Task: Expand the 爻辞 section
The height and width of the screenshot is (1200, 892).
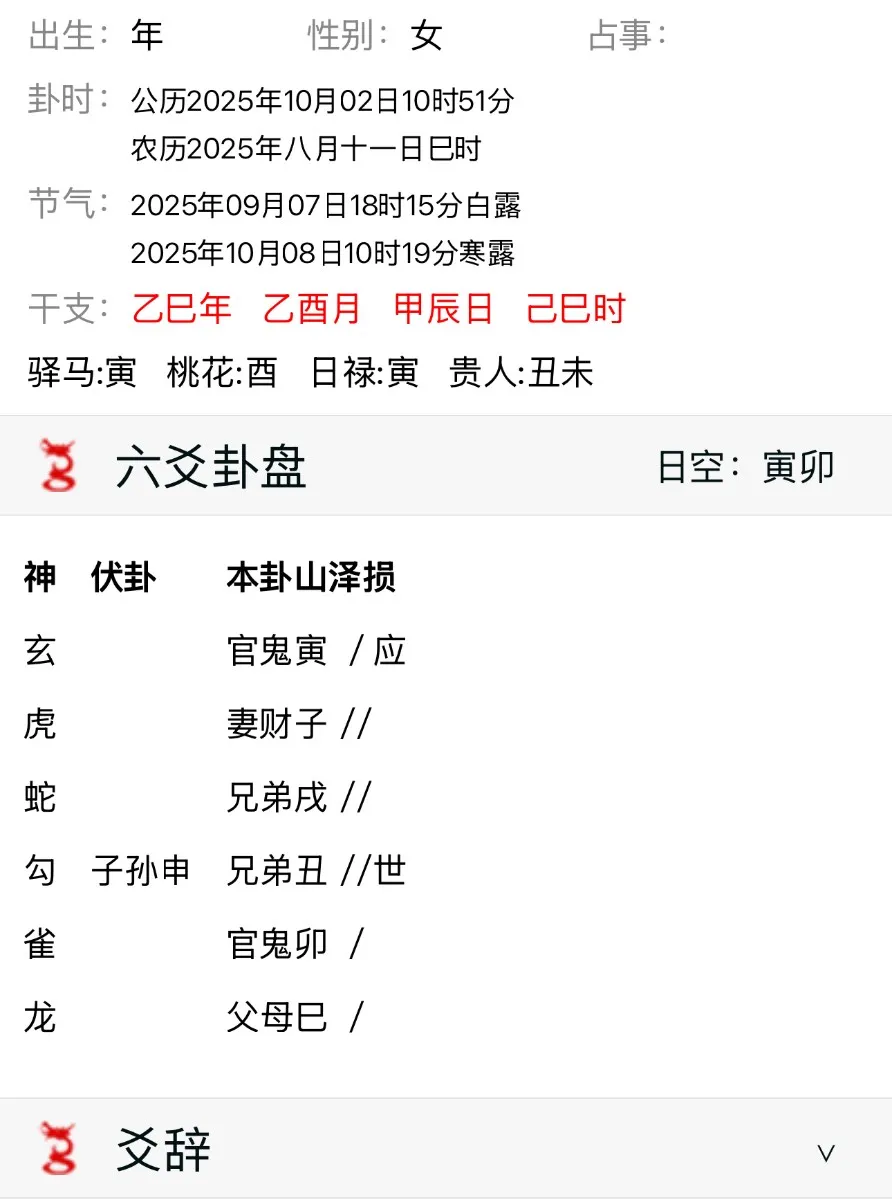Action: (x=825, y=1152)
